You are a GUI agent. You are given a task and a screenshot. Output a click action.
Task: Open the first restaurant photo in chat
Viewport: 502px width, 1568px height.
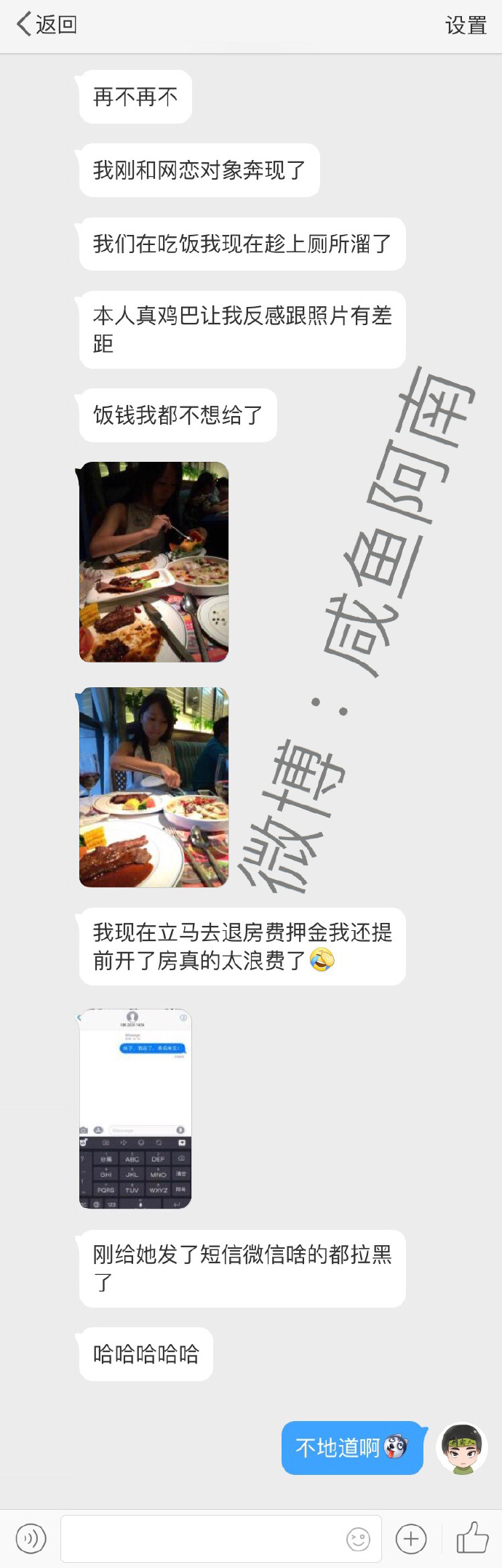[x=154, y=561]
